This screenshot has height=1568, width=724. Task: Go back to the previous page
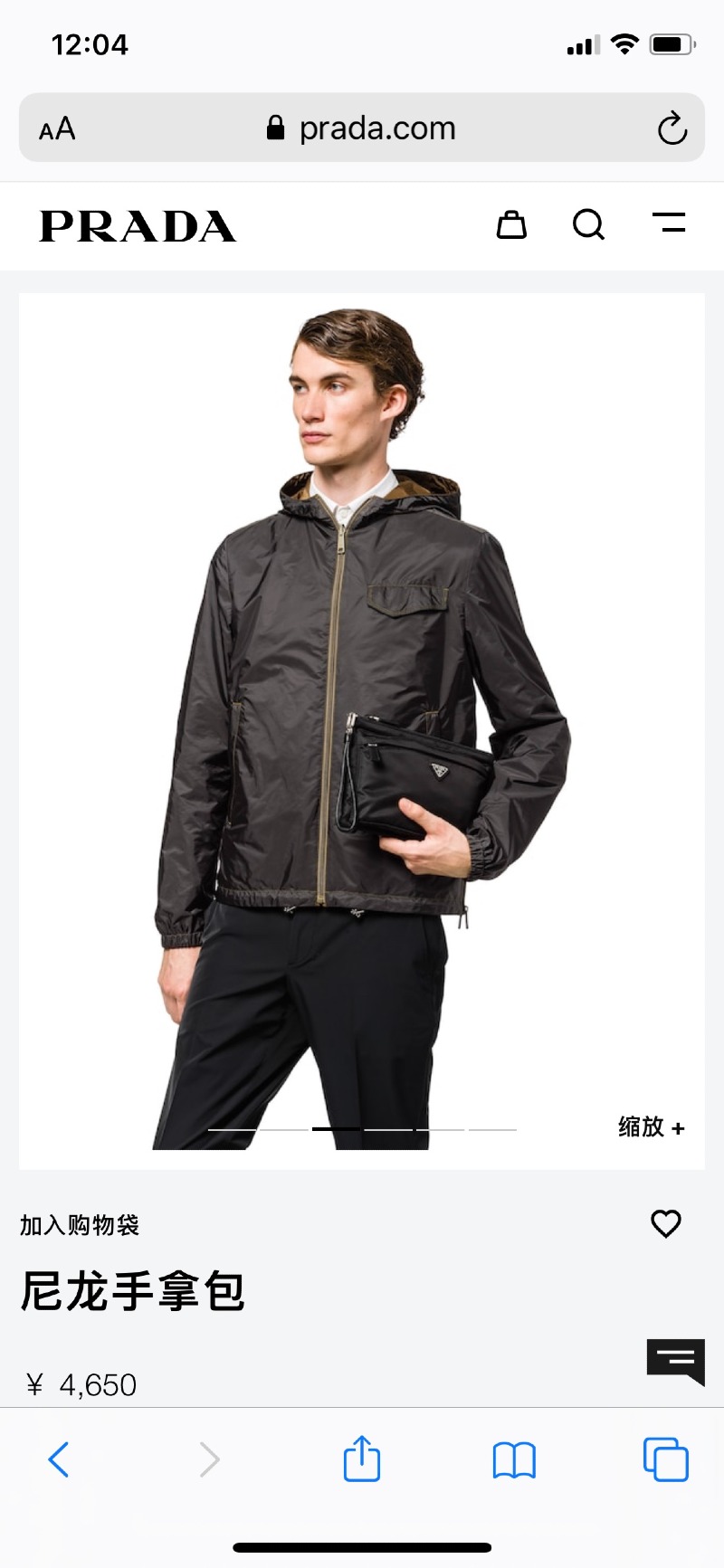[59, 1459]
